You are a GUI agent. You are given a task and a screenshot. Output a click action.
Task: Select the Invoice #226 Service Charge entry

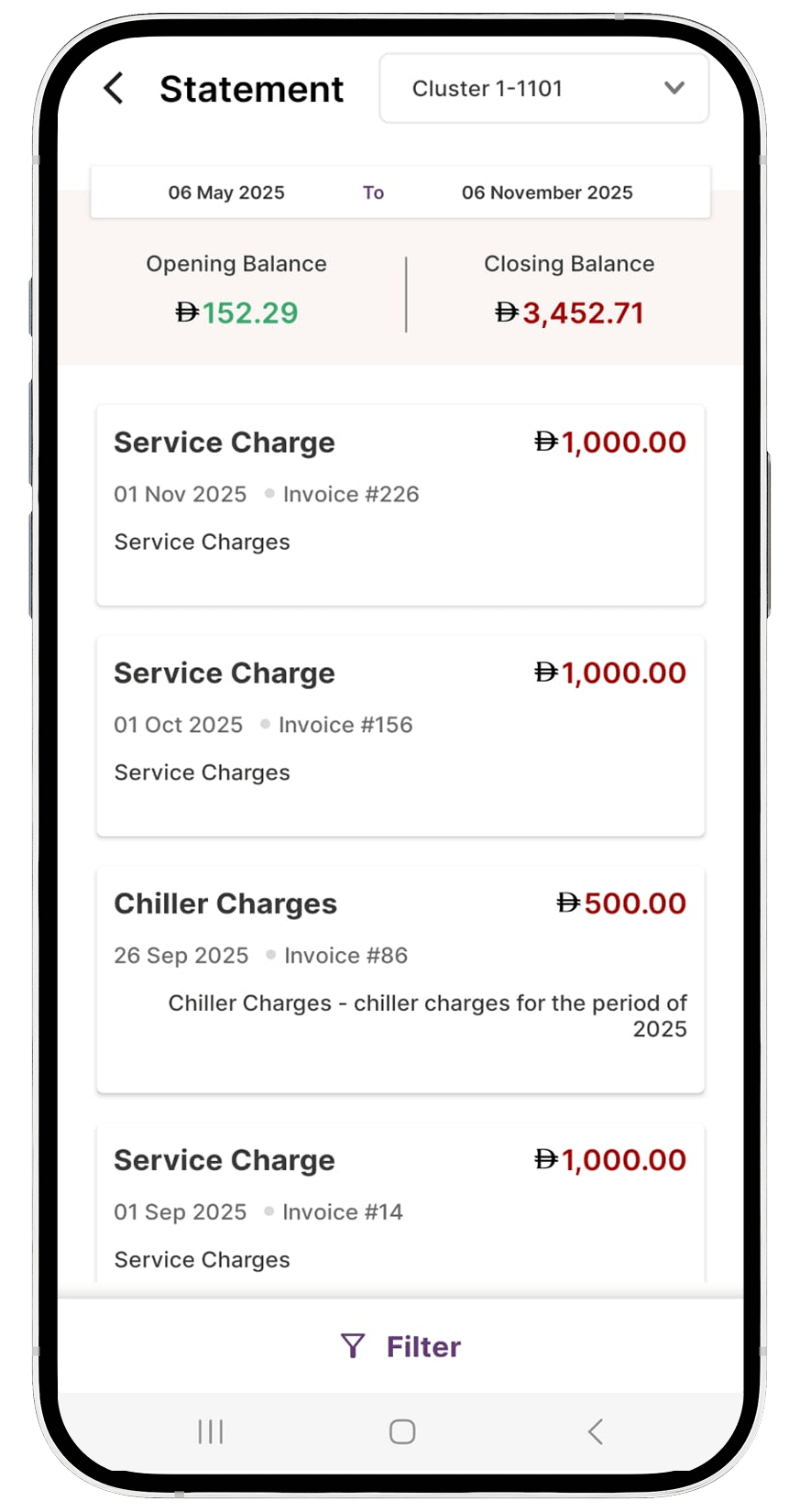click(x=400, y=505)
